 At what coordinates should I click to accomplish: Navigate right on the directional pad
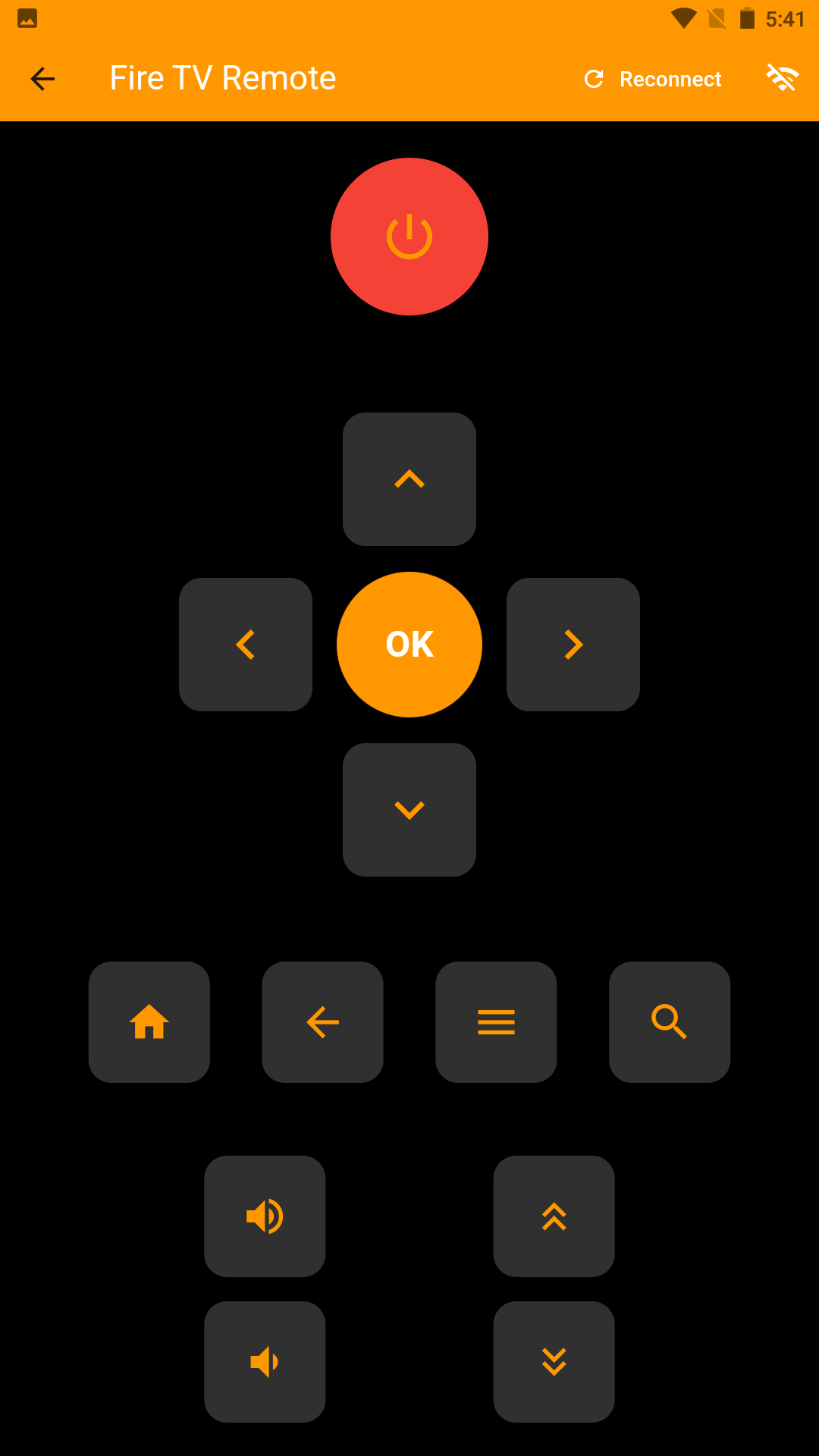click(573, 644)
